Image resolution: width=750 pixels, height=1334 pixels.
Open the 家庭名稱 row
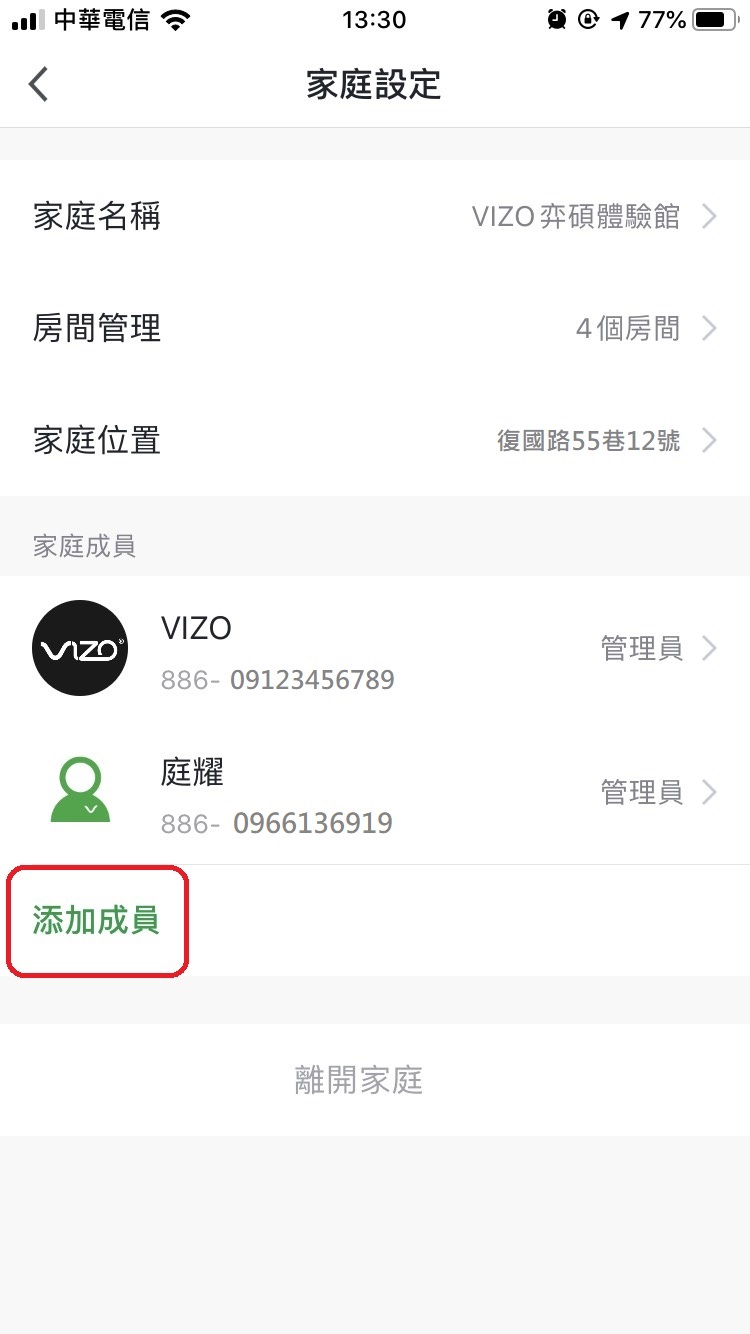tap(375, 216)
